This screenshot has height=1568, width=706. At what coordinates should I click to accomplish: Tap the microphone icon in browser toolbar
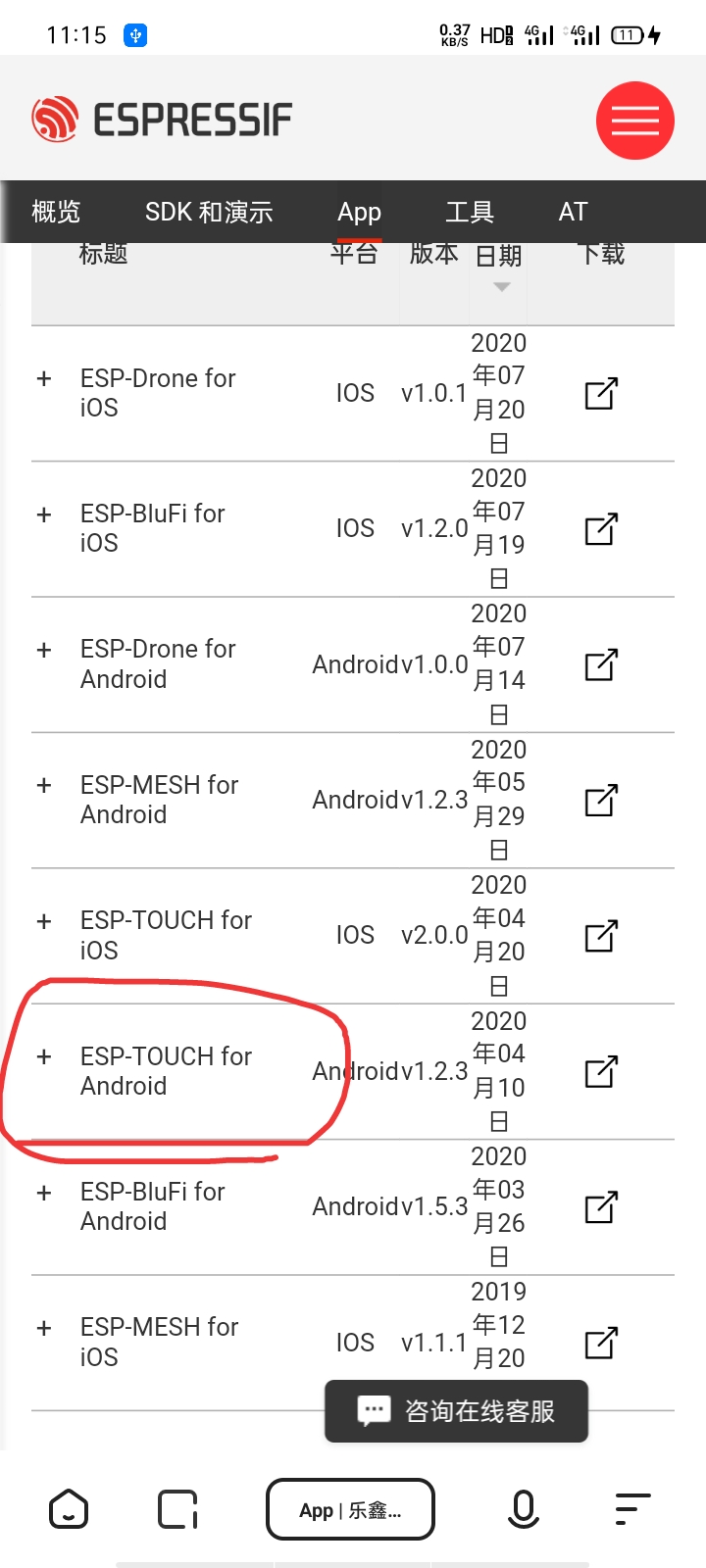tap(524, 1509)
